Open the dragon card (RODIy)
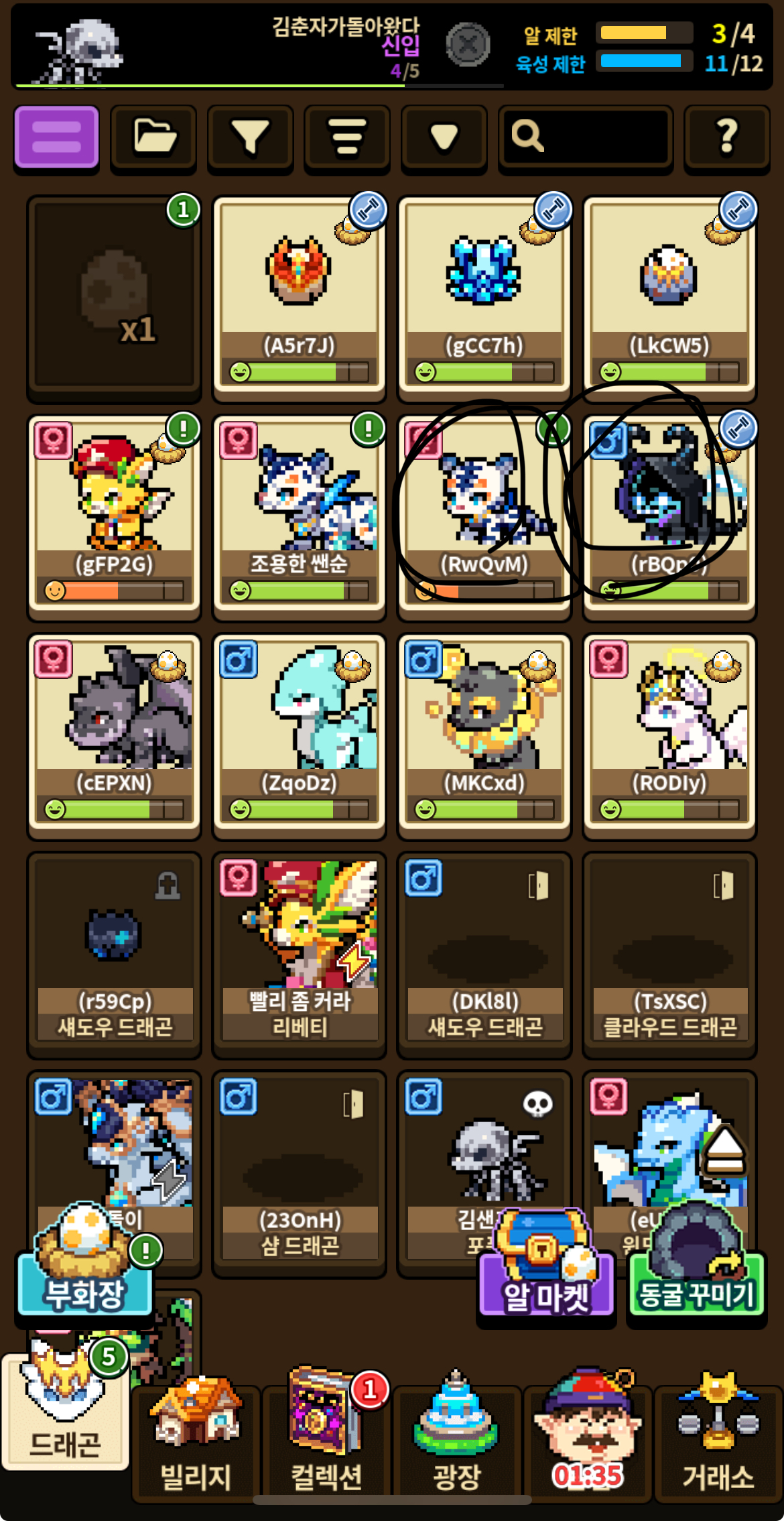This screenshot has width=784, height=1521. click(669, 734)
